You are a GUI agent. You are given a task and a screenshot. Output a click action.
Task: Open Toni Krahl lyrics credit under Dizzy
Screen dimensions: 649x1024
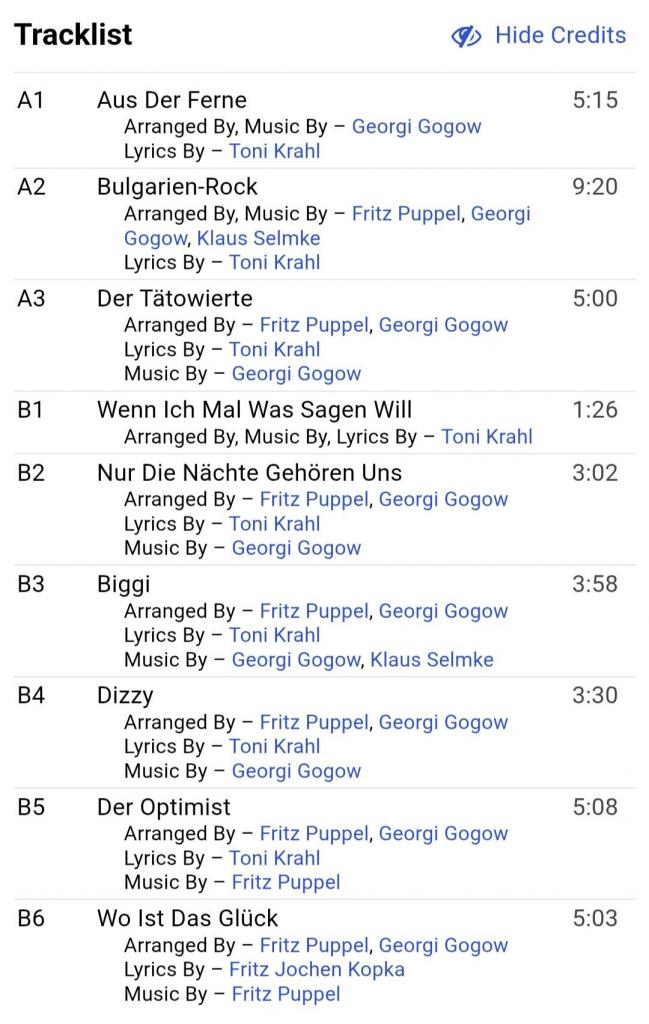pos(274,747)
